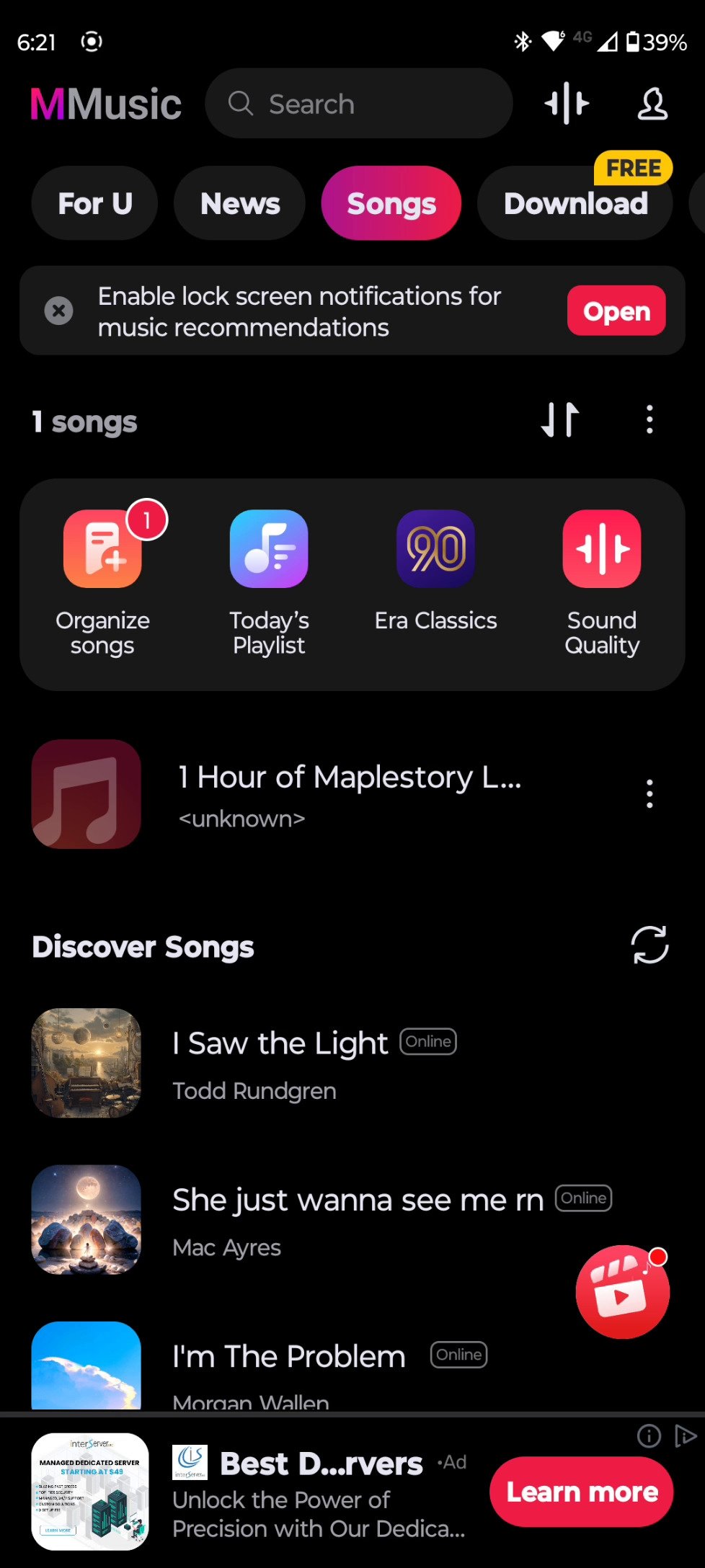The width and height of the screenshot is (705, 1568).
Task: Open the songs list overflow menu
Action: [x=649, y=419]
